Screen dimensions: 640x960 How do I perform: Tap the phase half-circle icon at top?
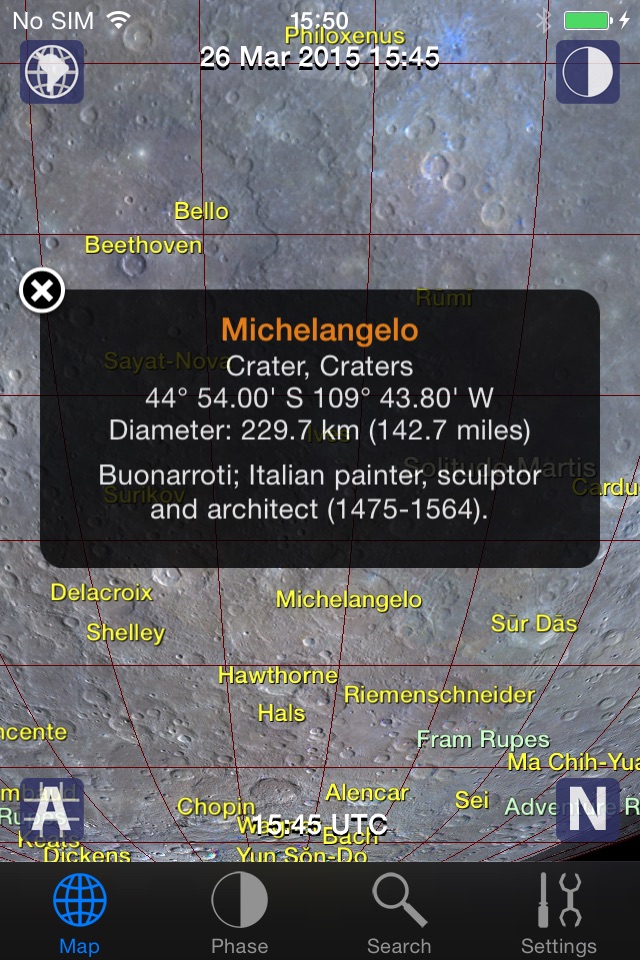tap(587, 72)
